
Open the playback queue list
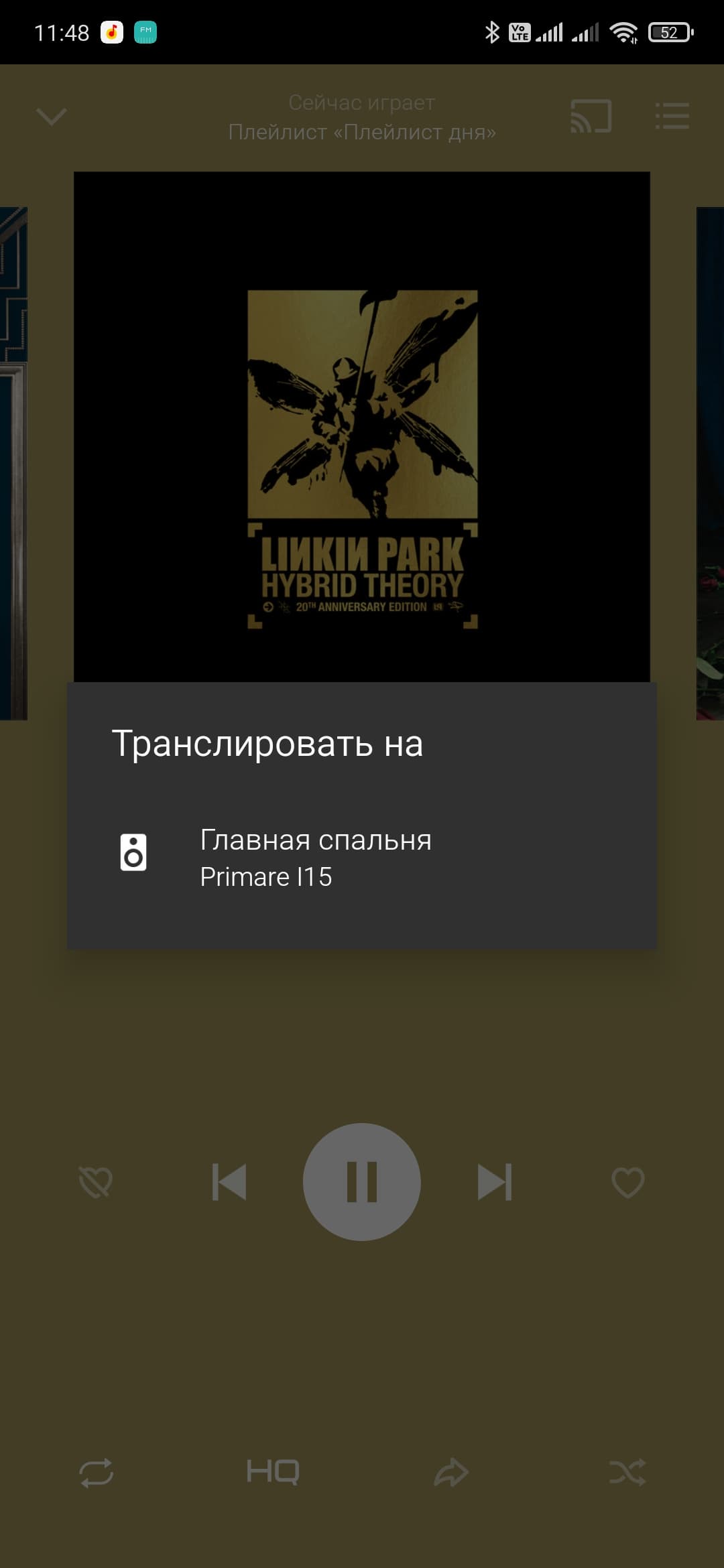[x=672, y=116]
